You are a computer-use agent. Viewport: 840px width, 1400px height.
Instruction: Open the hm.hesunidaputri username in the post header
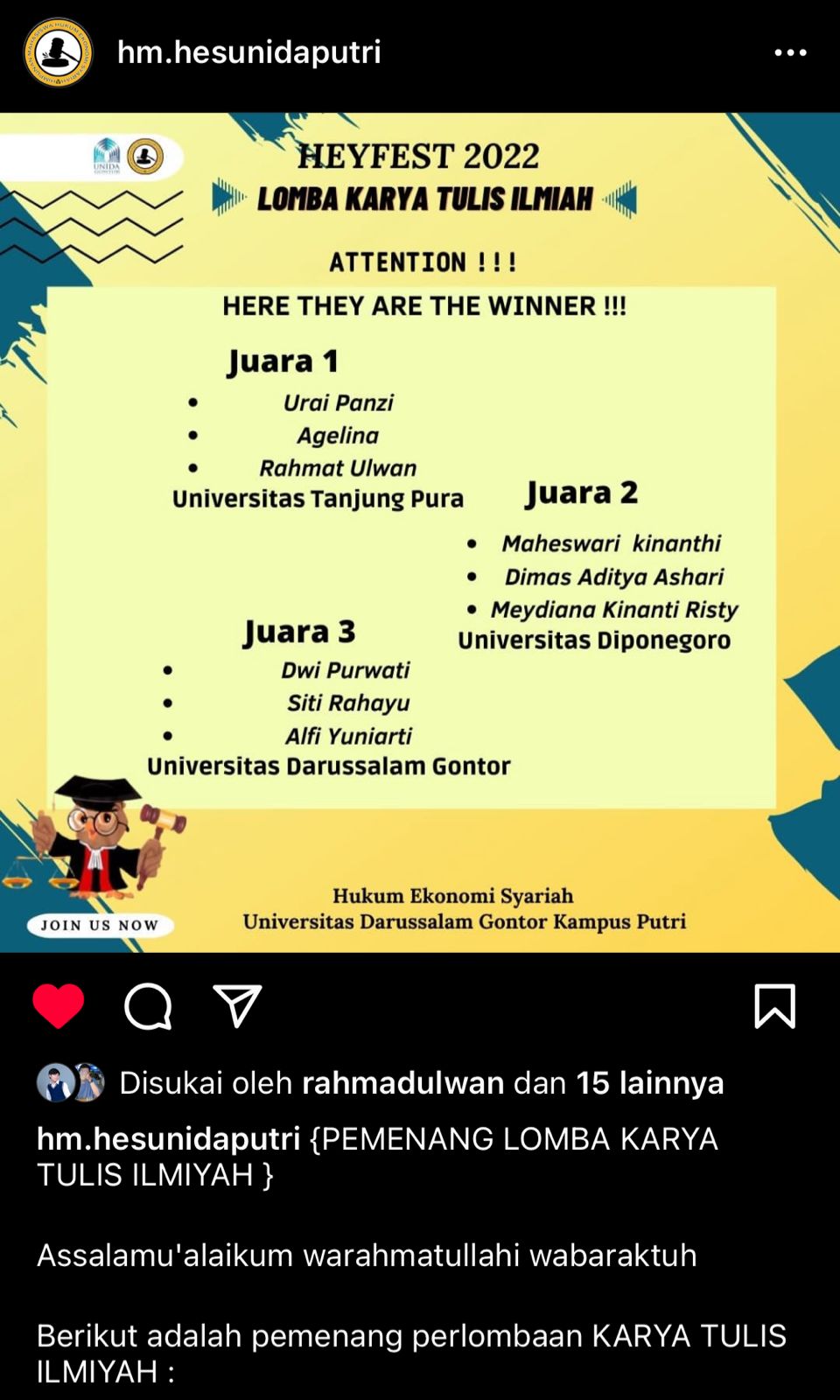click(x=249, y=52)
